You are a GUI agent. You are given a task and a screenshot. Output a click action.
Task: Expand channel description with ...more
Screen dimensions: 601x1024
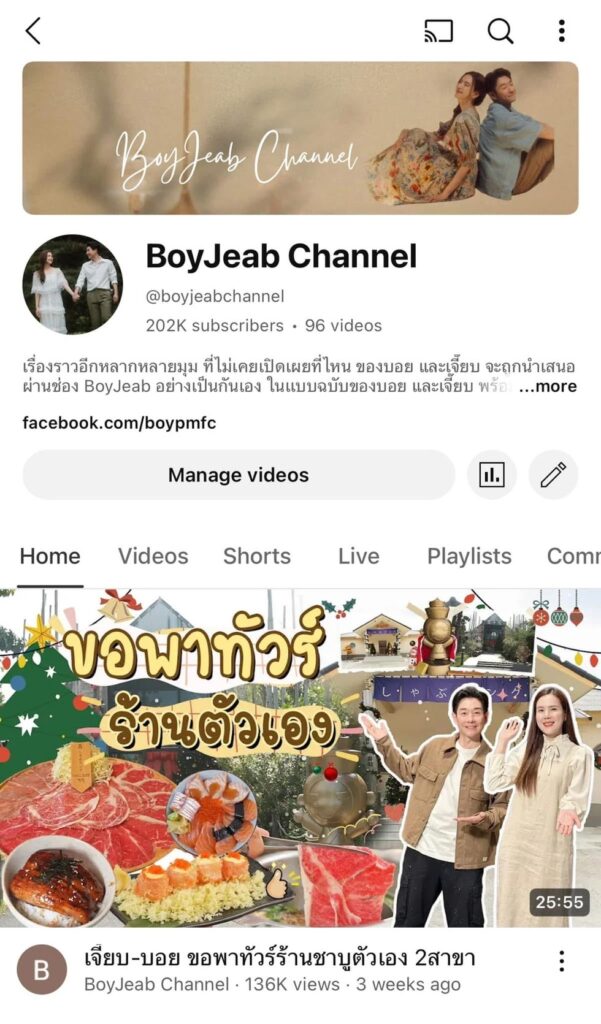point(547,387)
